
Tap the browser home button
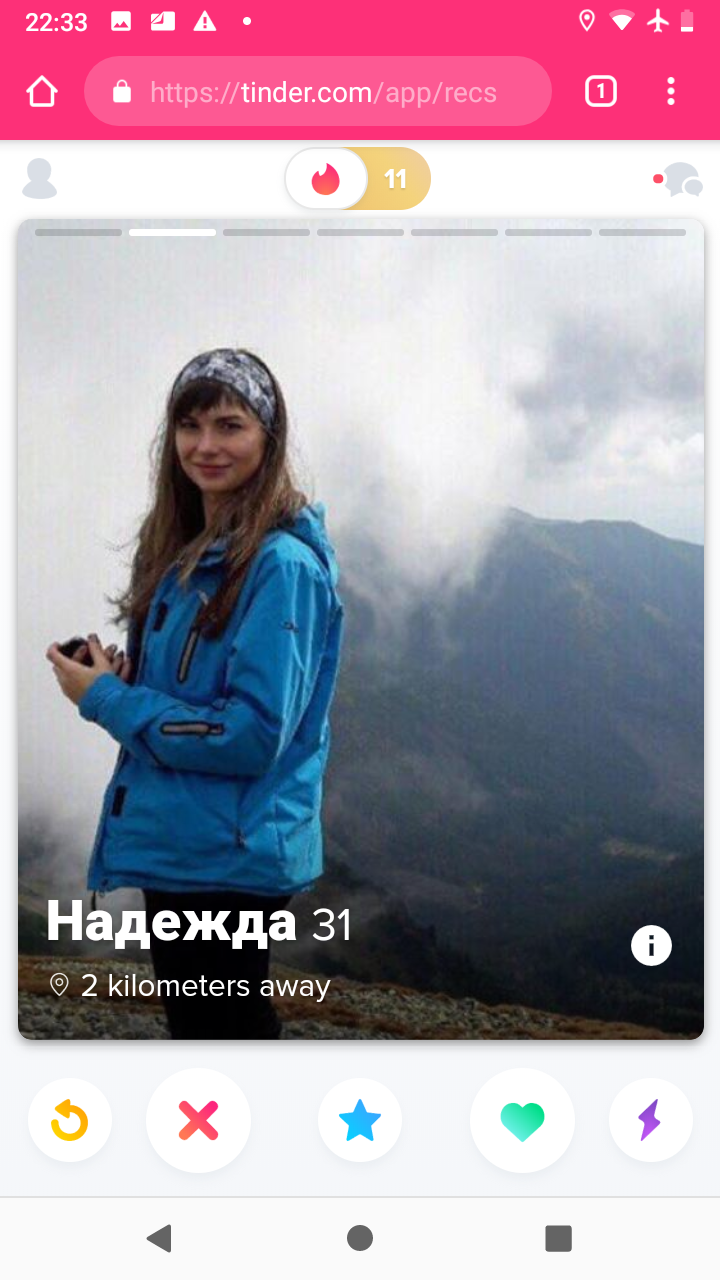tap(42, 92)
